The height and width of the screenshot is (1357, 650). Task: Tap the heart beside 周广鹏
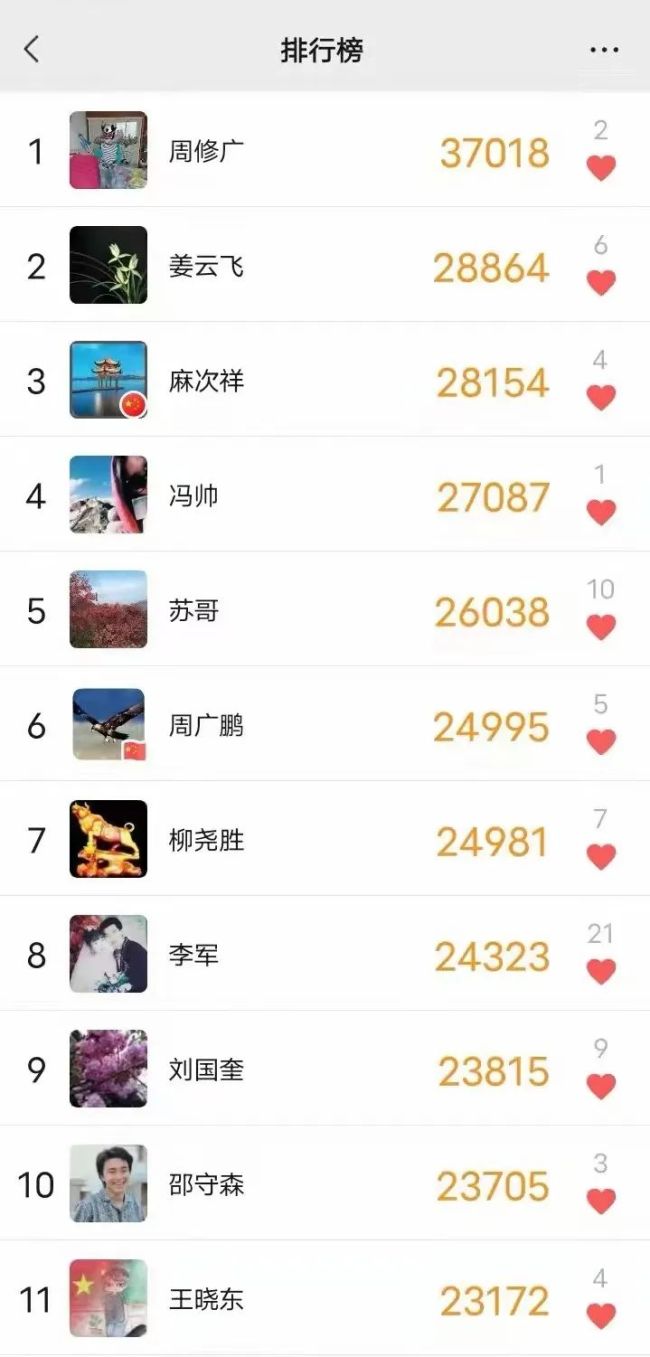click(x=601, y=742)
